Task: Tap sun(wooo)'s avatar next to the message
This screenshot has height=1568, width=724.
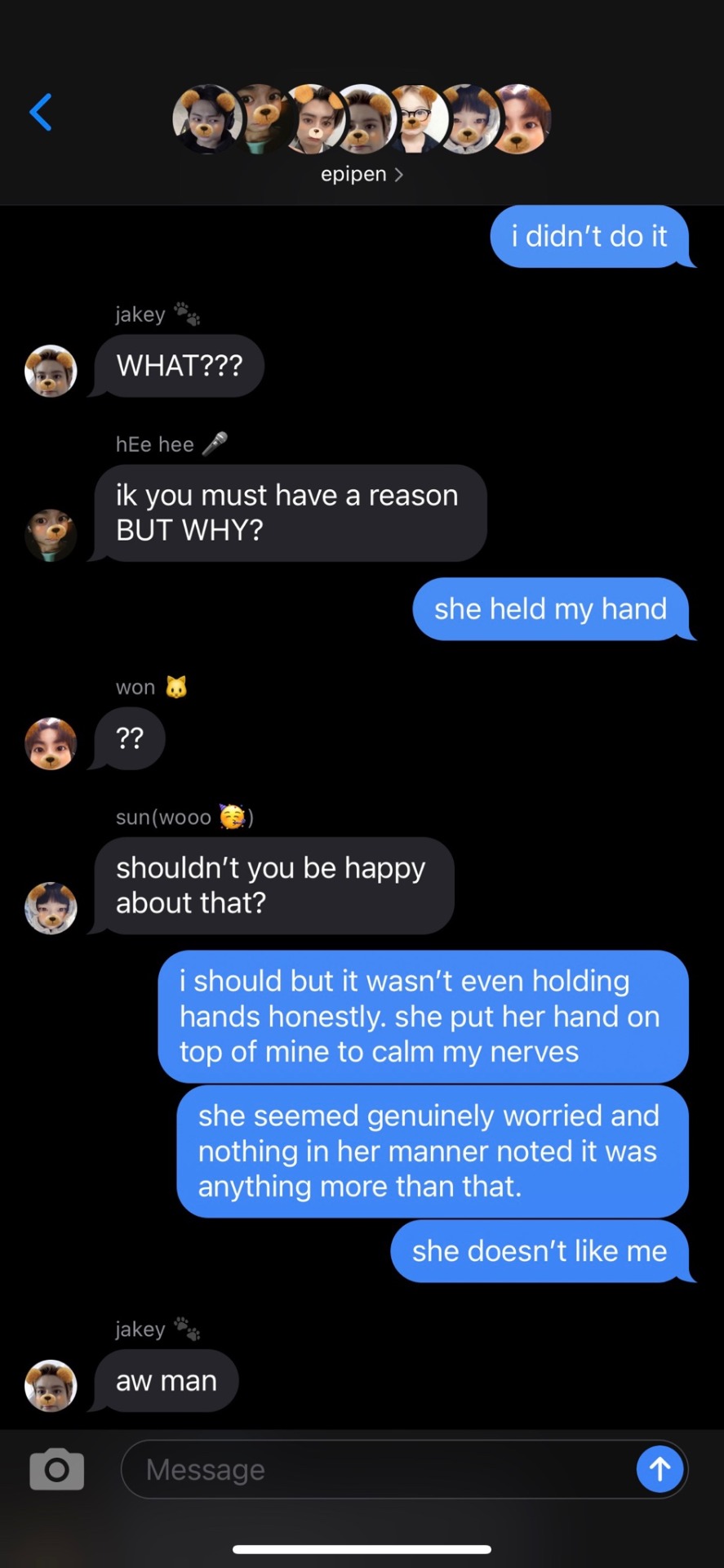Action: (x=51, y=907)
